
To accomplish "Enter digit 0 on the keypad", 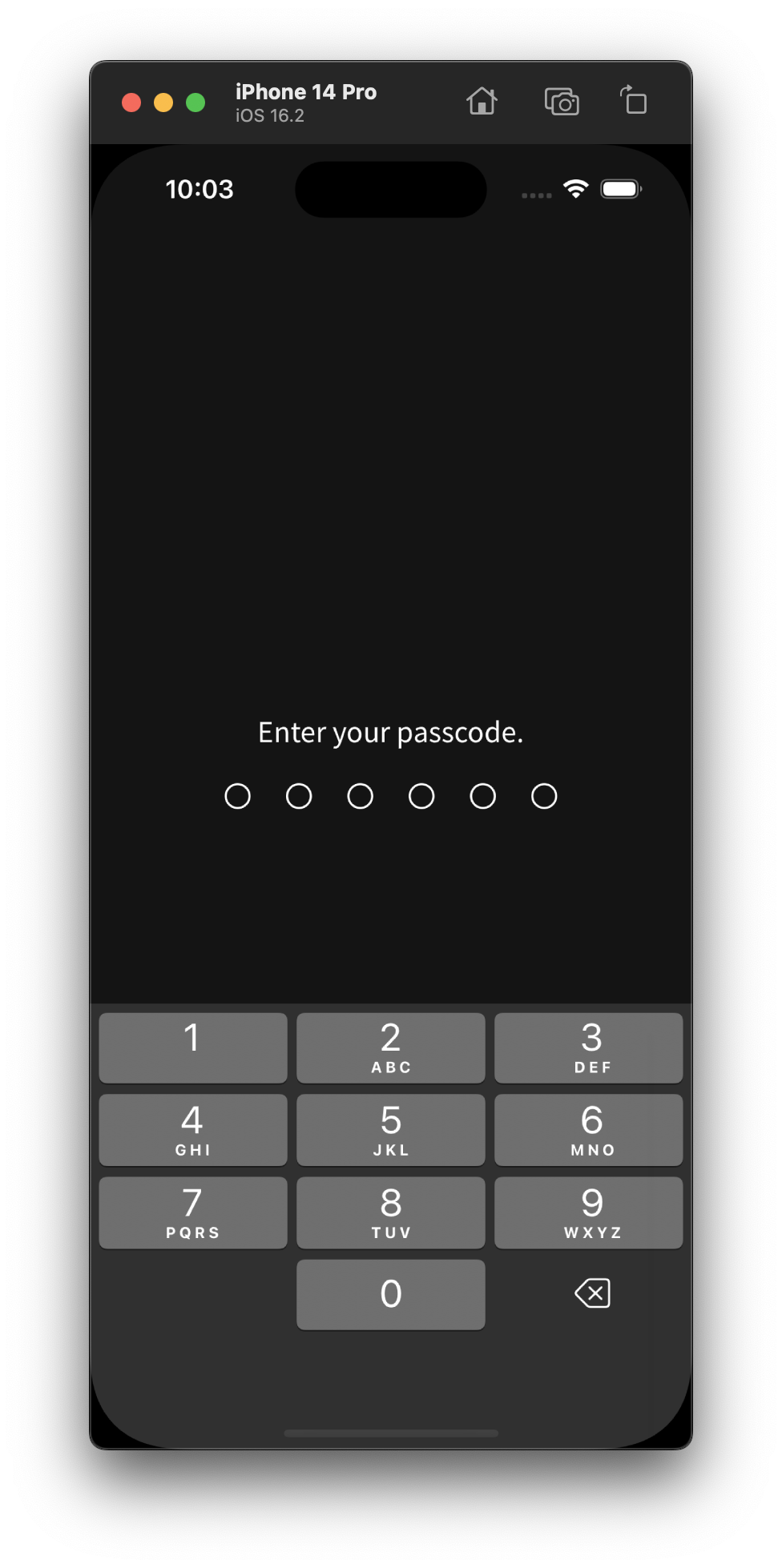I will (x=390, y=1294).
